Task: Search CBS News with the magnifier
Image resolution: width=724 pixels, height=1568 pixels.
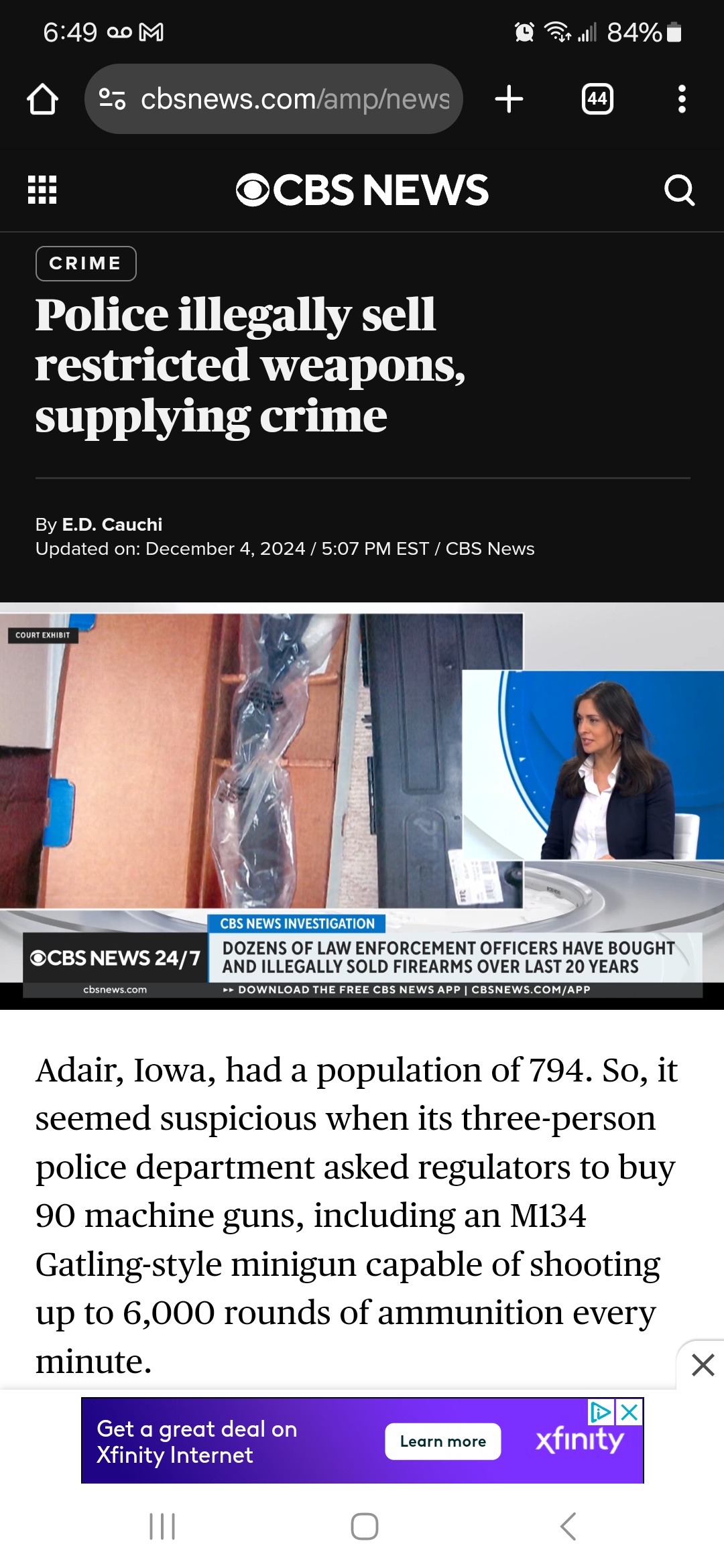Action: tap(678, 190)
